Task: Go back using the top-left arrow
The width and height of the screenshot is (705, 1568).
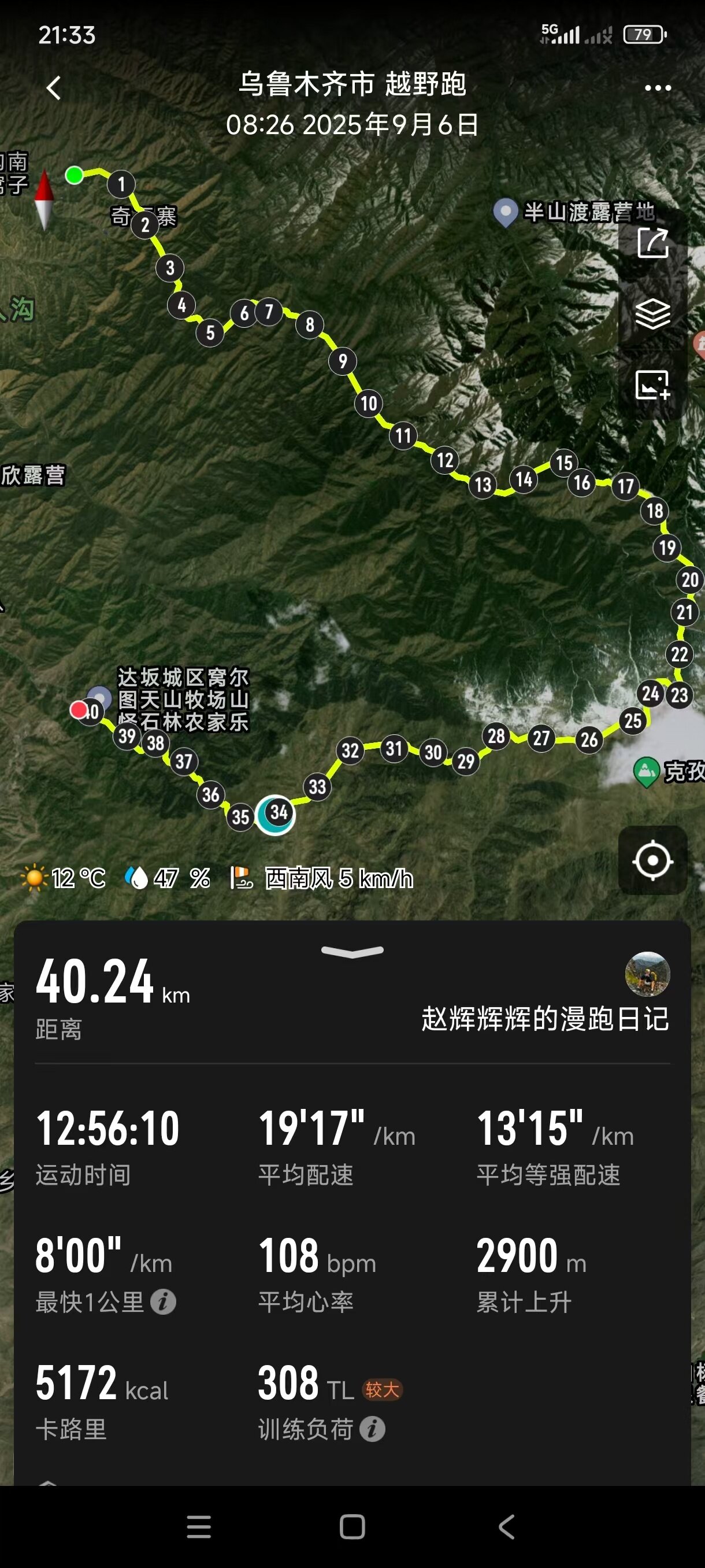Action: [54, 88]
